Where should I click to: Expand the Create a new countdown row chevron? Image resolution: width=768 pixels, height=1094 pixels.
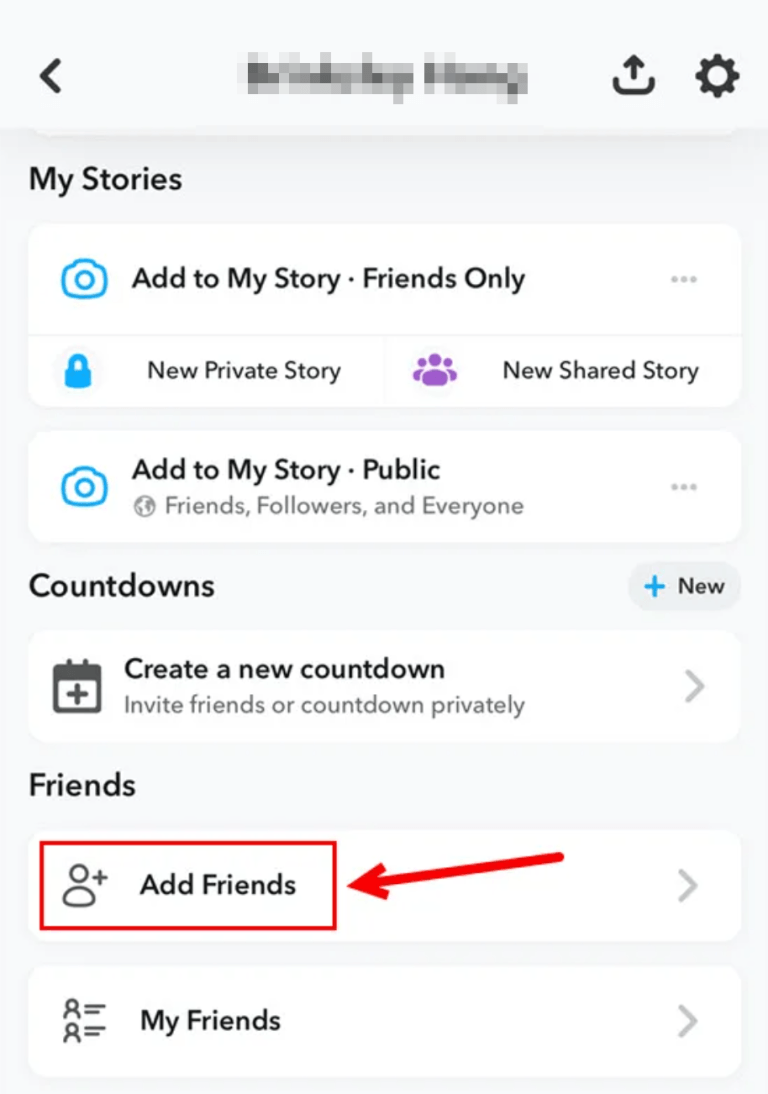pyautogui.click(x=693, y=685)
